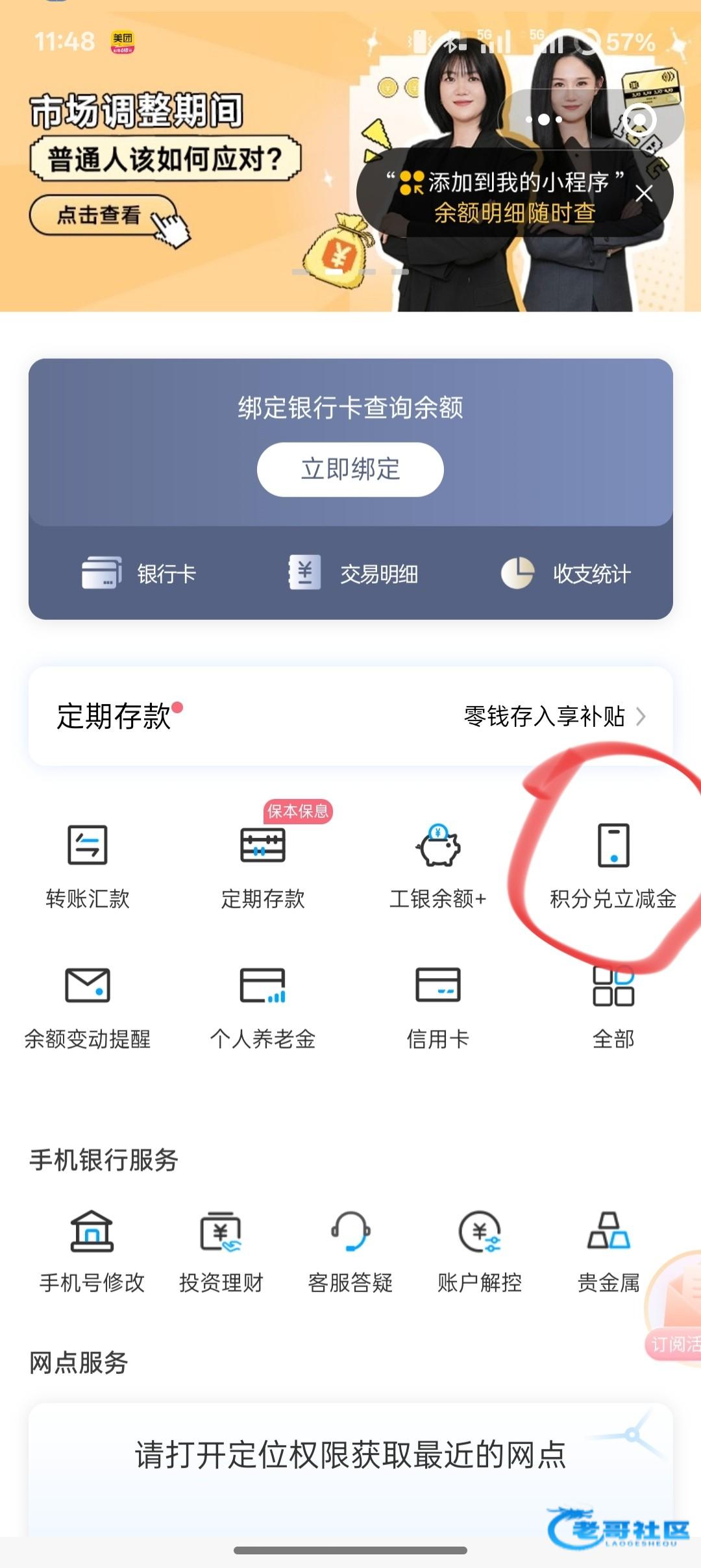
Task: Open 银行卡 section
Action: click(x=140, y=574)
